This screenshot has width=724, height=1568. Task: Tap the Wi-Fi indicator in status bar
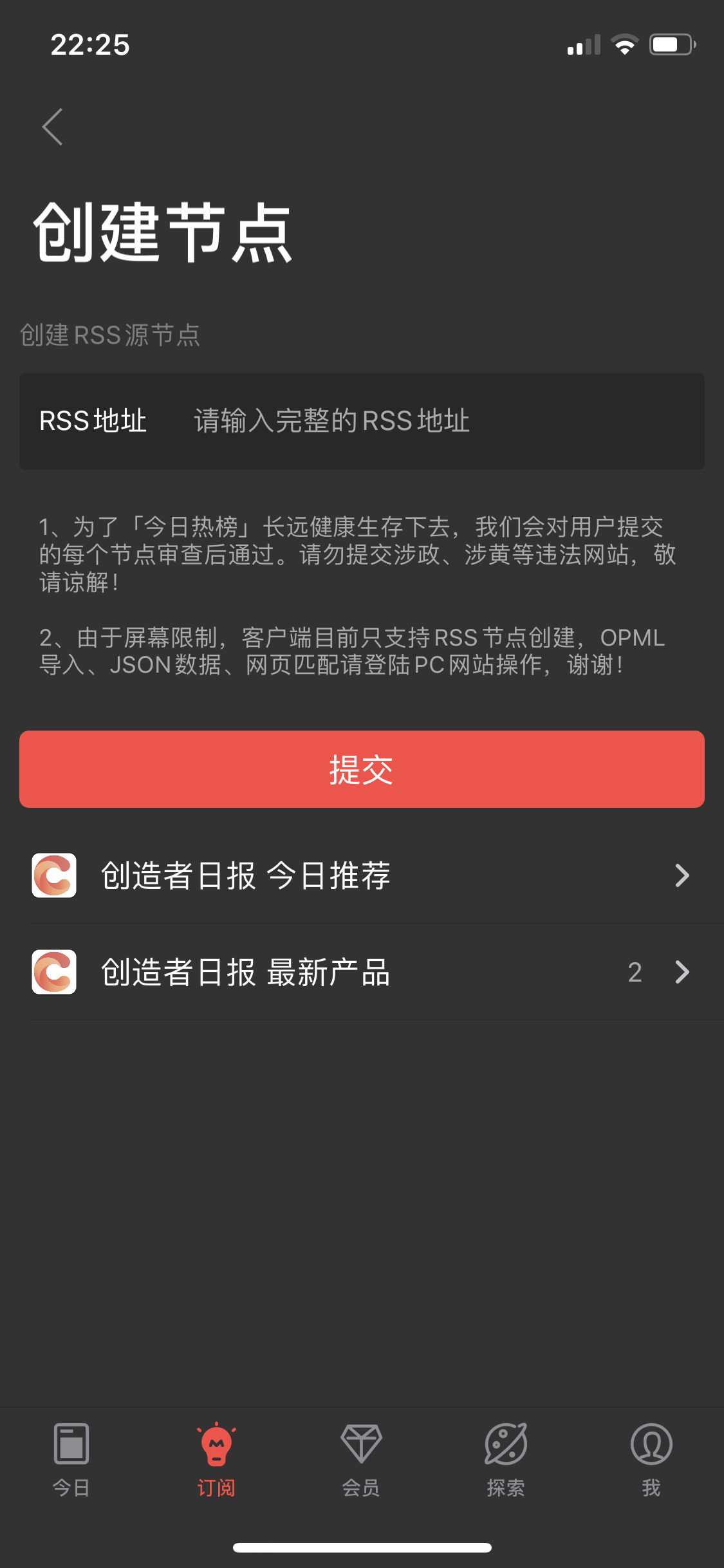622,44
